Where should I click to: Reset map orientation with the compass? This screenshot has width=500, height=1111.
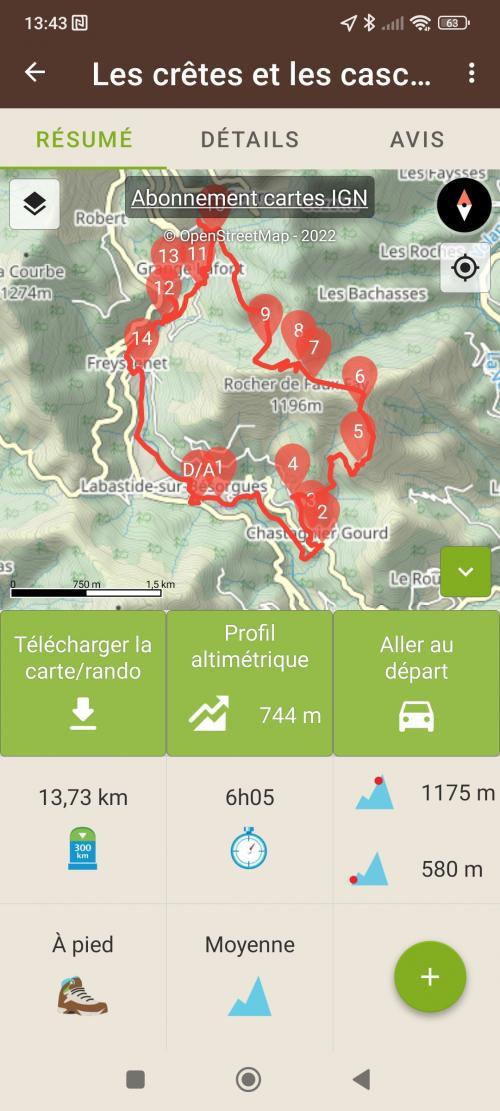pyautogui.click(x=465, y=205)
